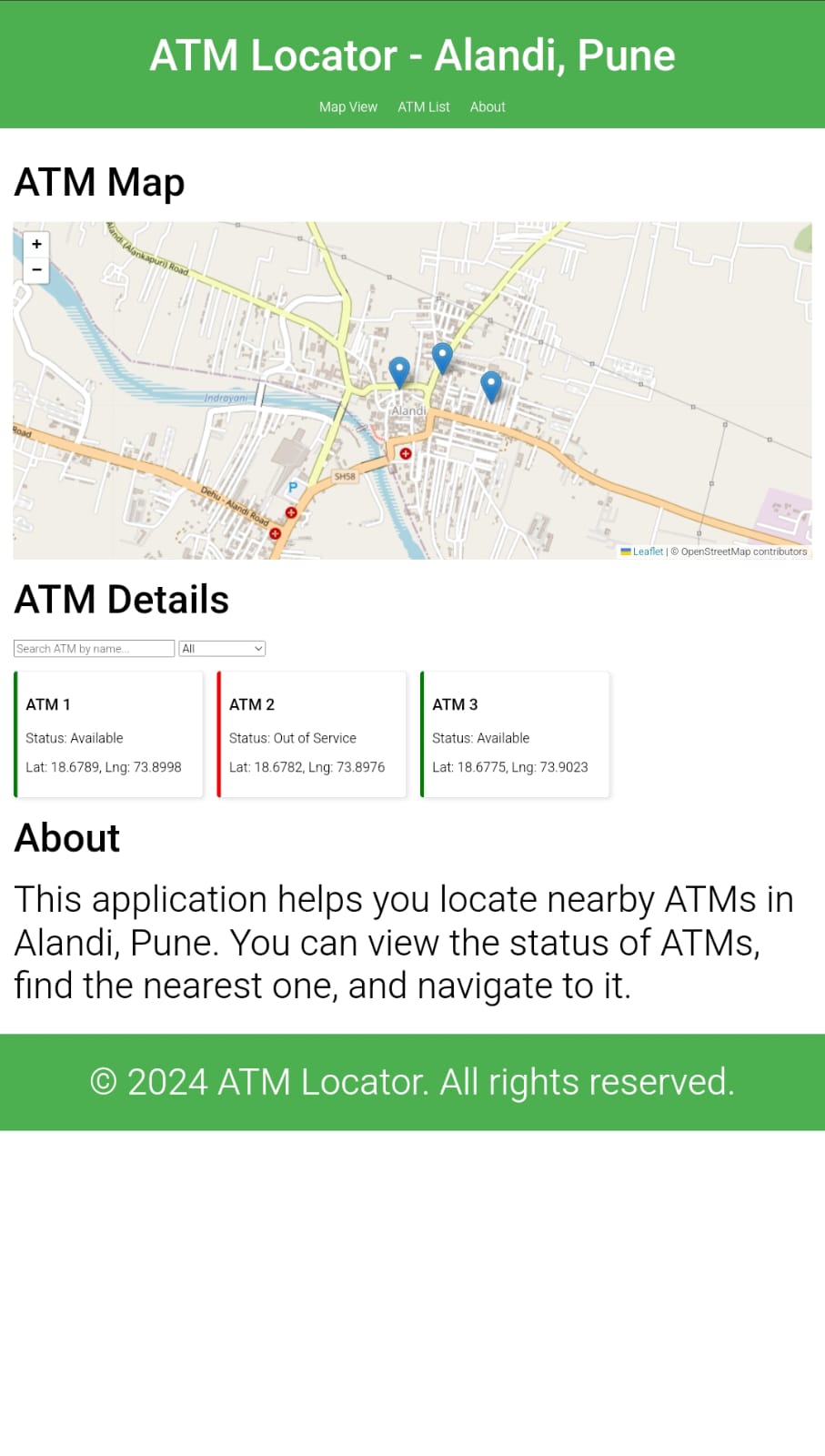The image size is (825, 1456).
Task: Select the ATM 2 Out of Service card
Action: pyautogui.click(x=312, y=734)
